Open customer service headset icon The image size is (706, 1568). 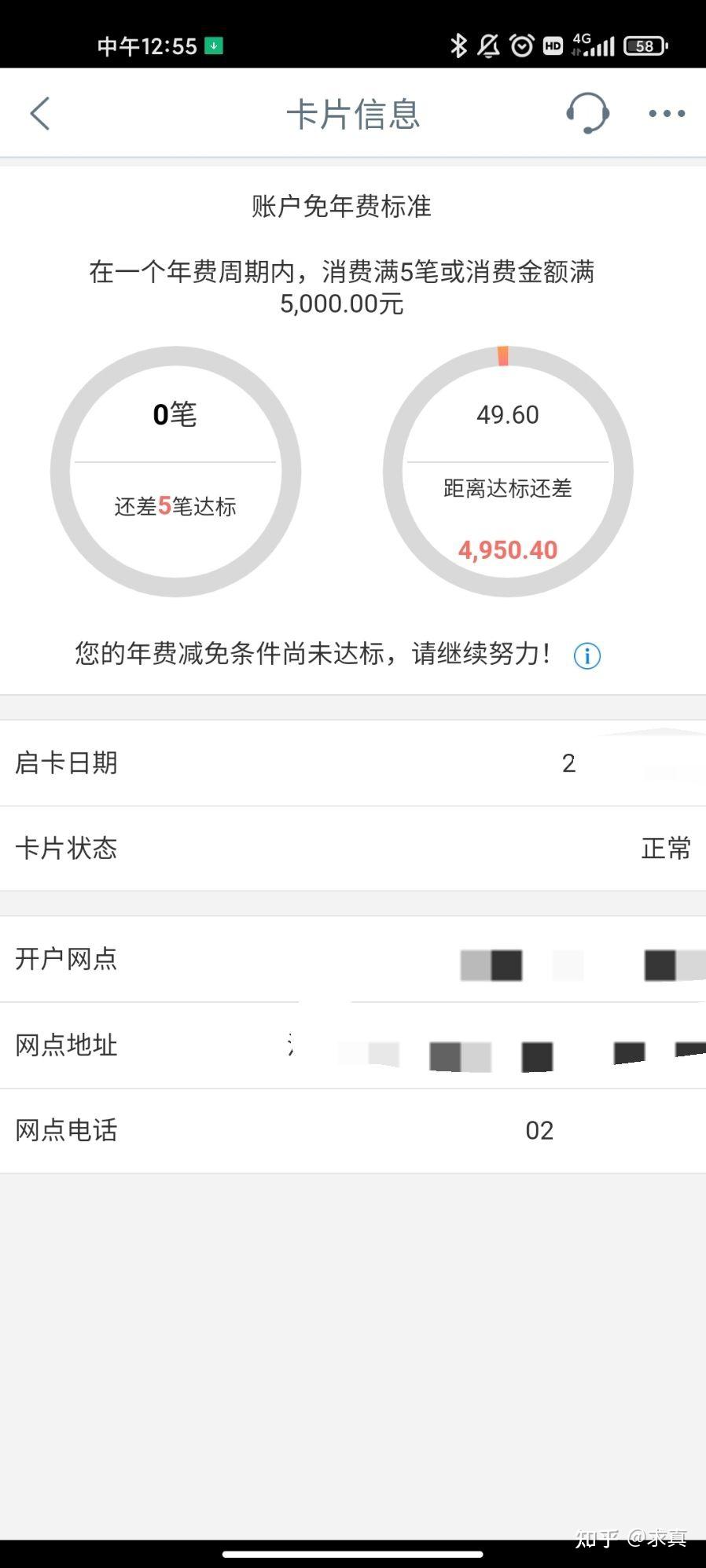click(x=587, y=113)
